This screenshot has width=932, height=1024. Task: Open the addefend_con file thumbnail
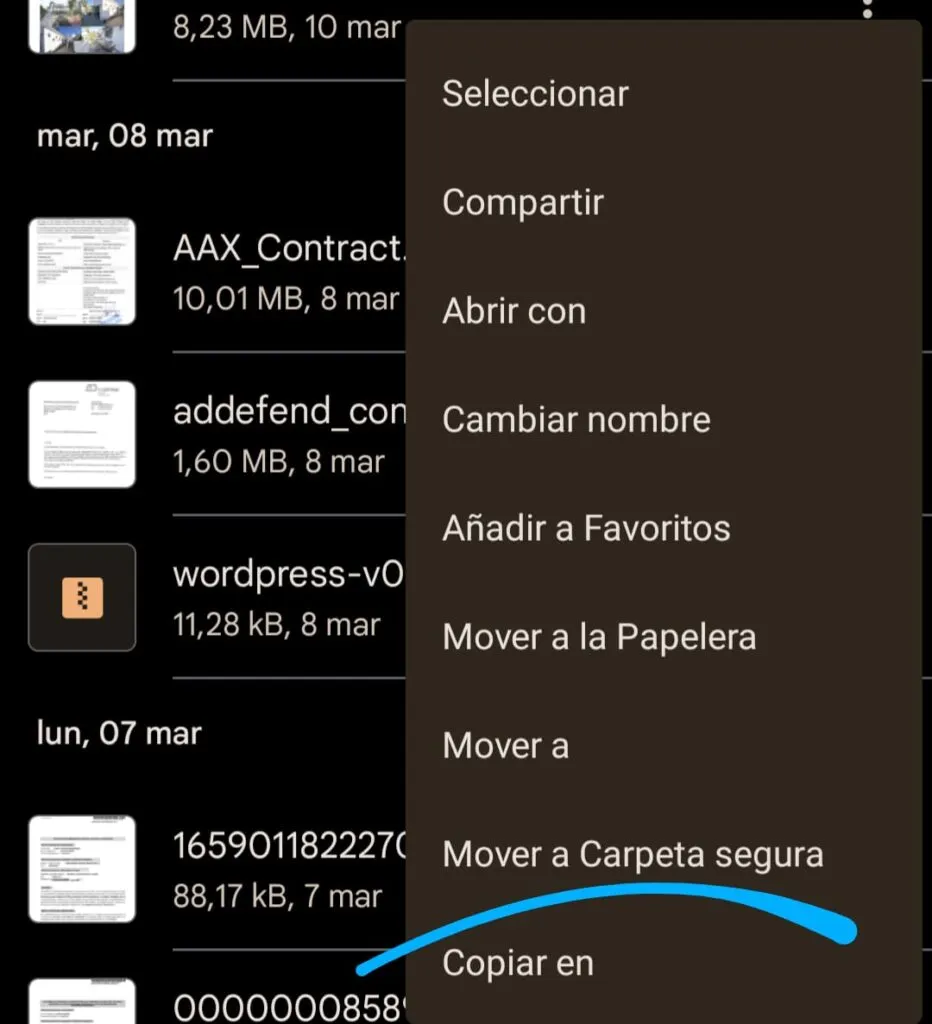click(x=81, y=434)
